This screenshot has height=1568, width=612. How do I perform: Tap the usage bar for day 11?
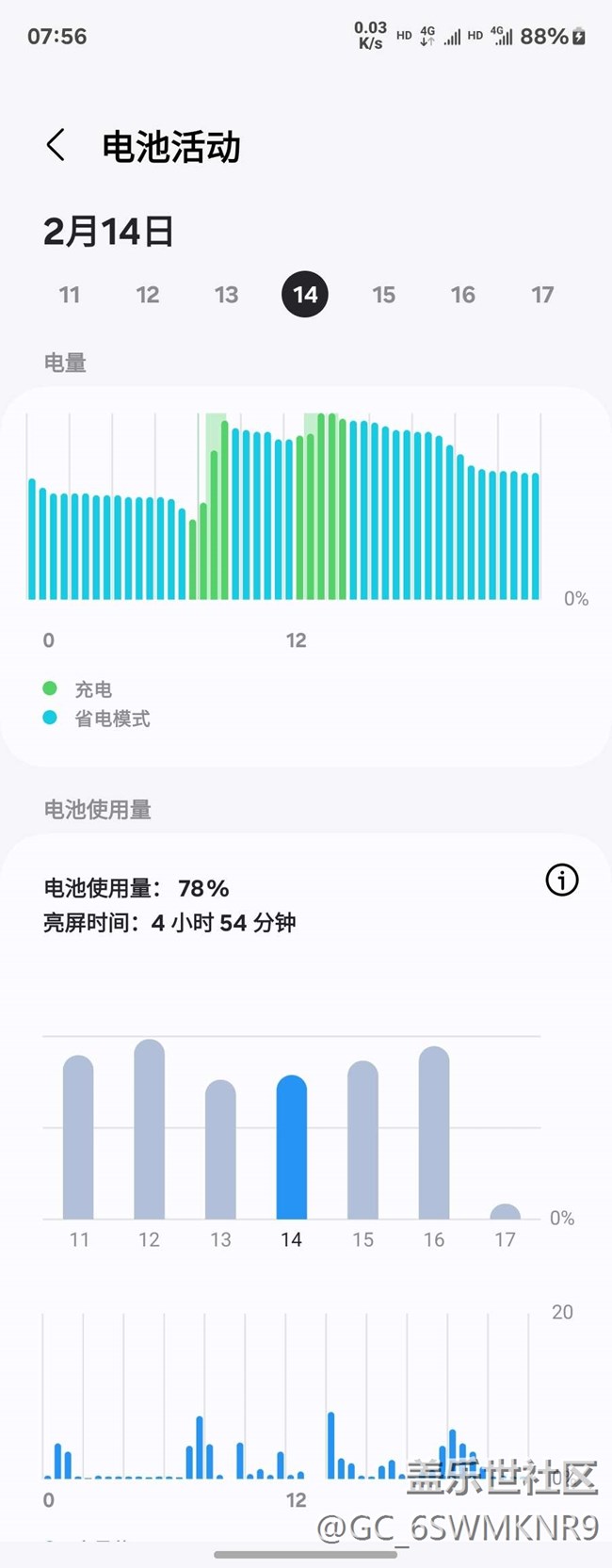[x=78, y=1138]
